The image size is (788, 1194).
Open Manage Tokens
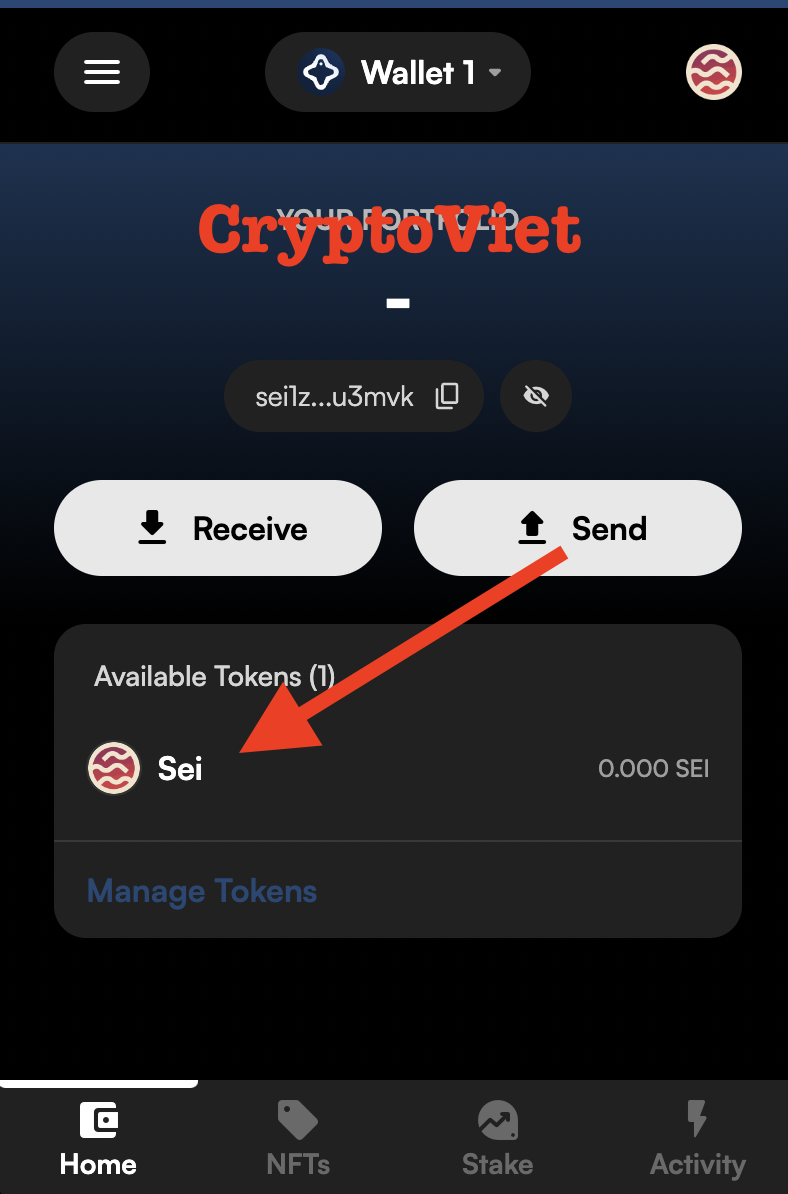pyautogui.click(x=201, y=891)
